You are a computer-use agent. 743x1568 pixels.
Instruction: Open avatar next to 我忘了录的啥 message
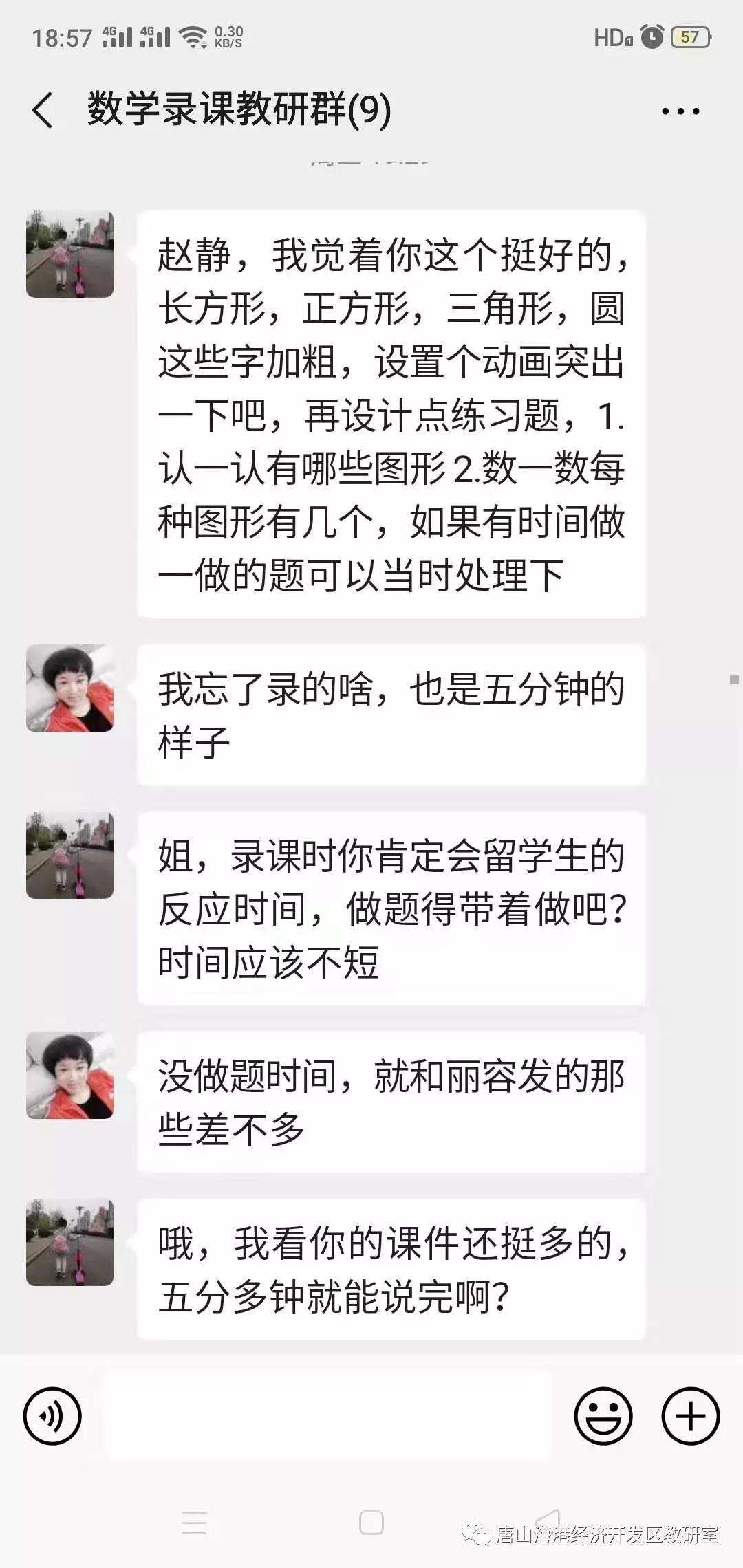[x=70, y=688]
